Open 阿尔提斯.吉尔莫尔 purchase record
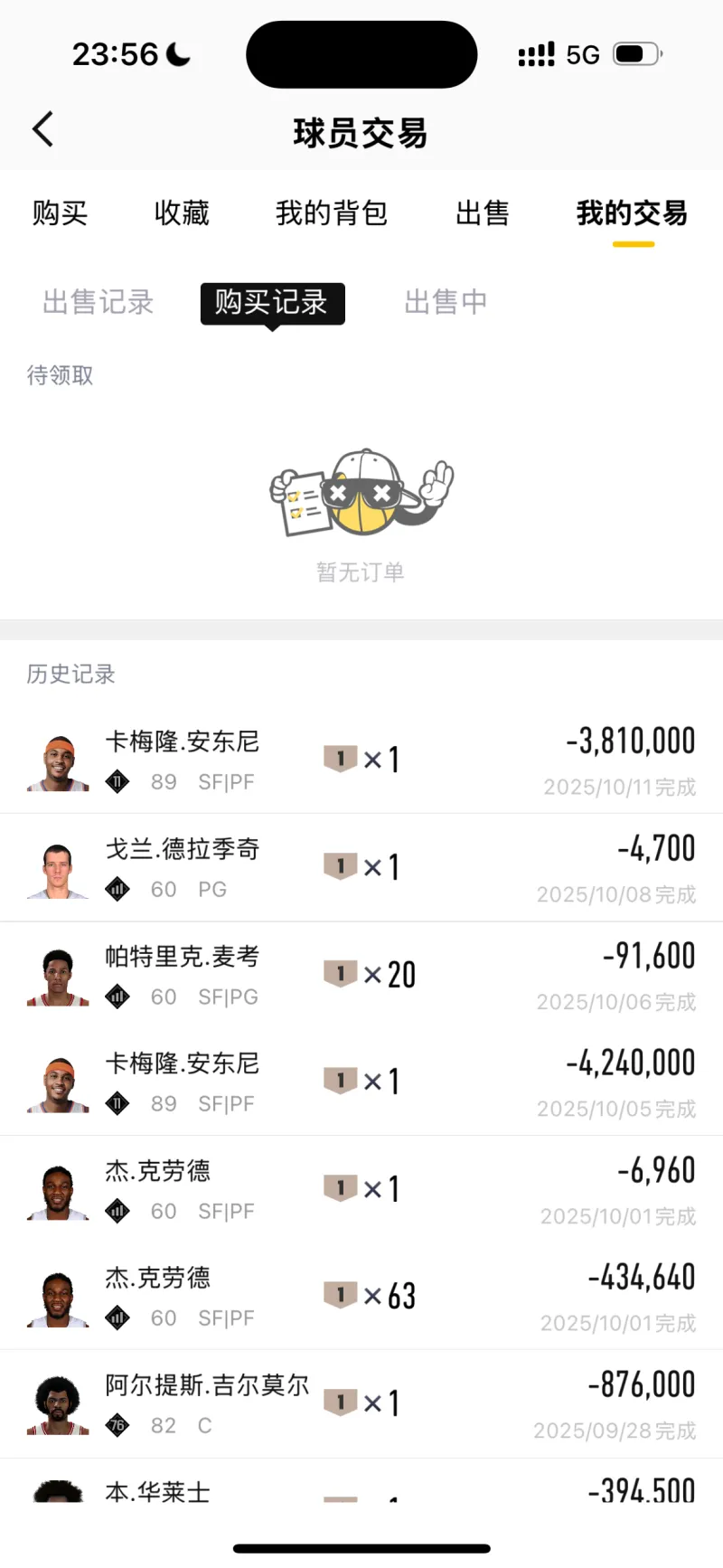The image size is (723, 1568). [x=361, y=1403]
